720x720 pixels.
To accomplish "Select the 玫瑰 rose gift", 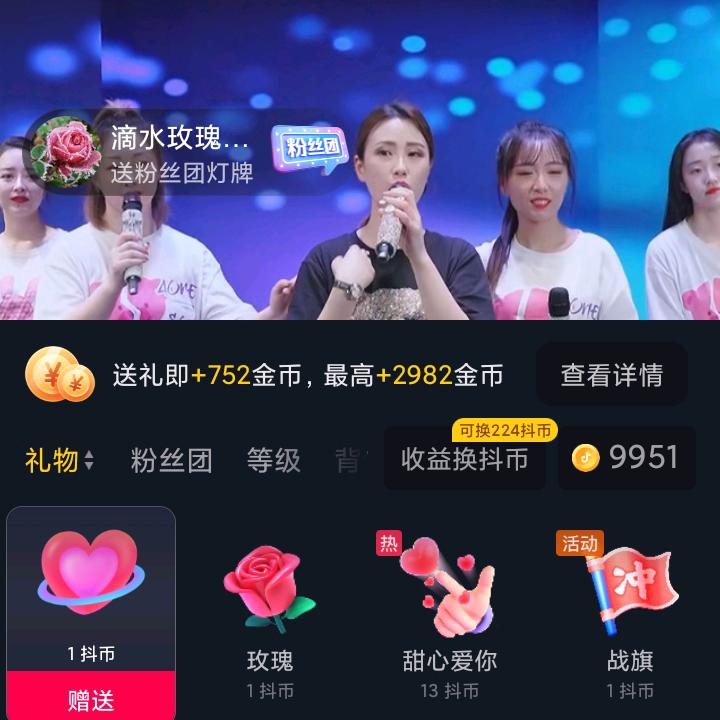I will click(270, 615).
